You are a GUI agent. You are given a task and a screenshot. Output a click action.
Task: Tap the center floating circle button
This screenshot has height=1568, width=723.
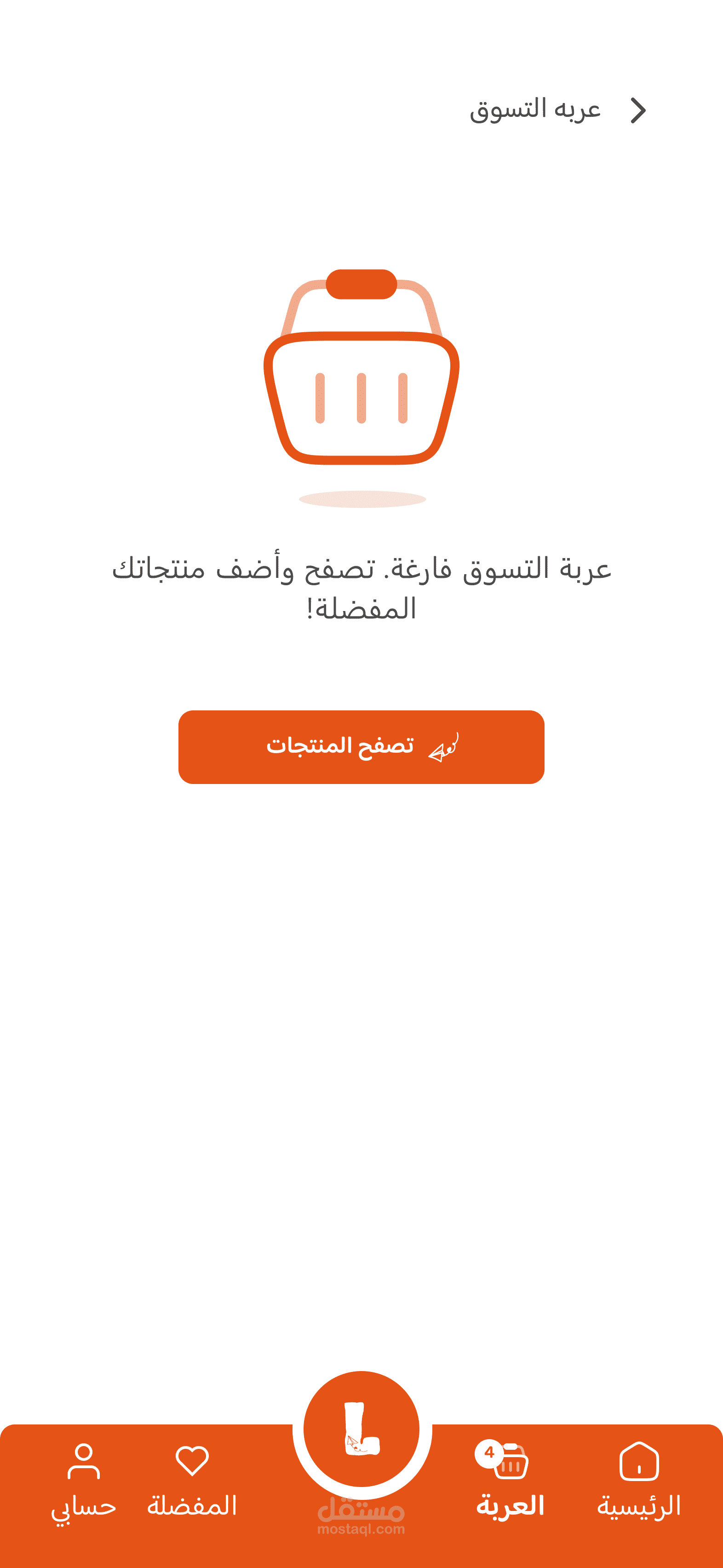click(x=361, y=1429)
